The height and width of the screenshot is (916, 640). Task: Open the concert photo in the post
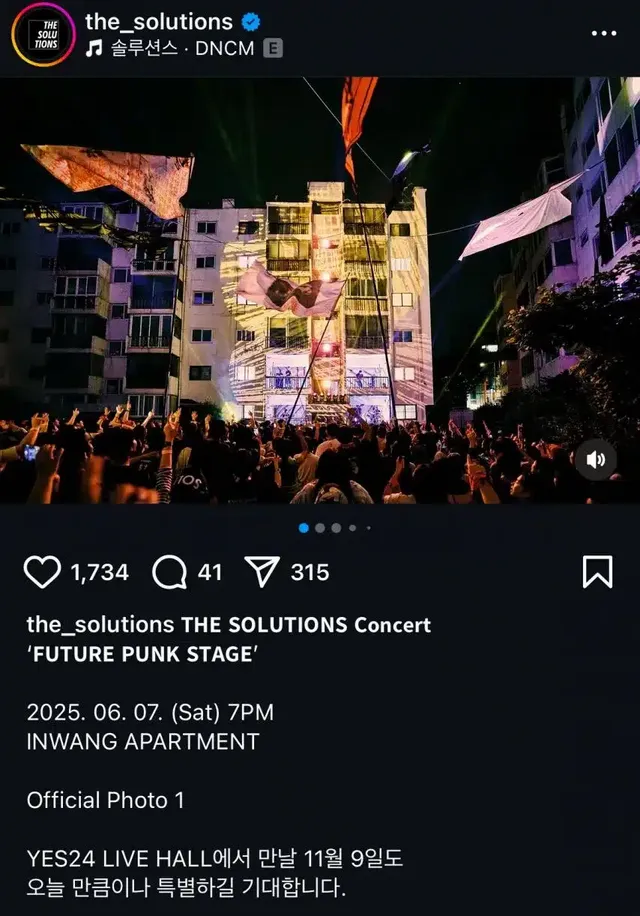[320, 290]
